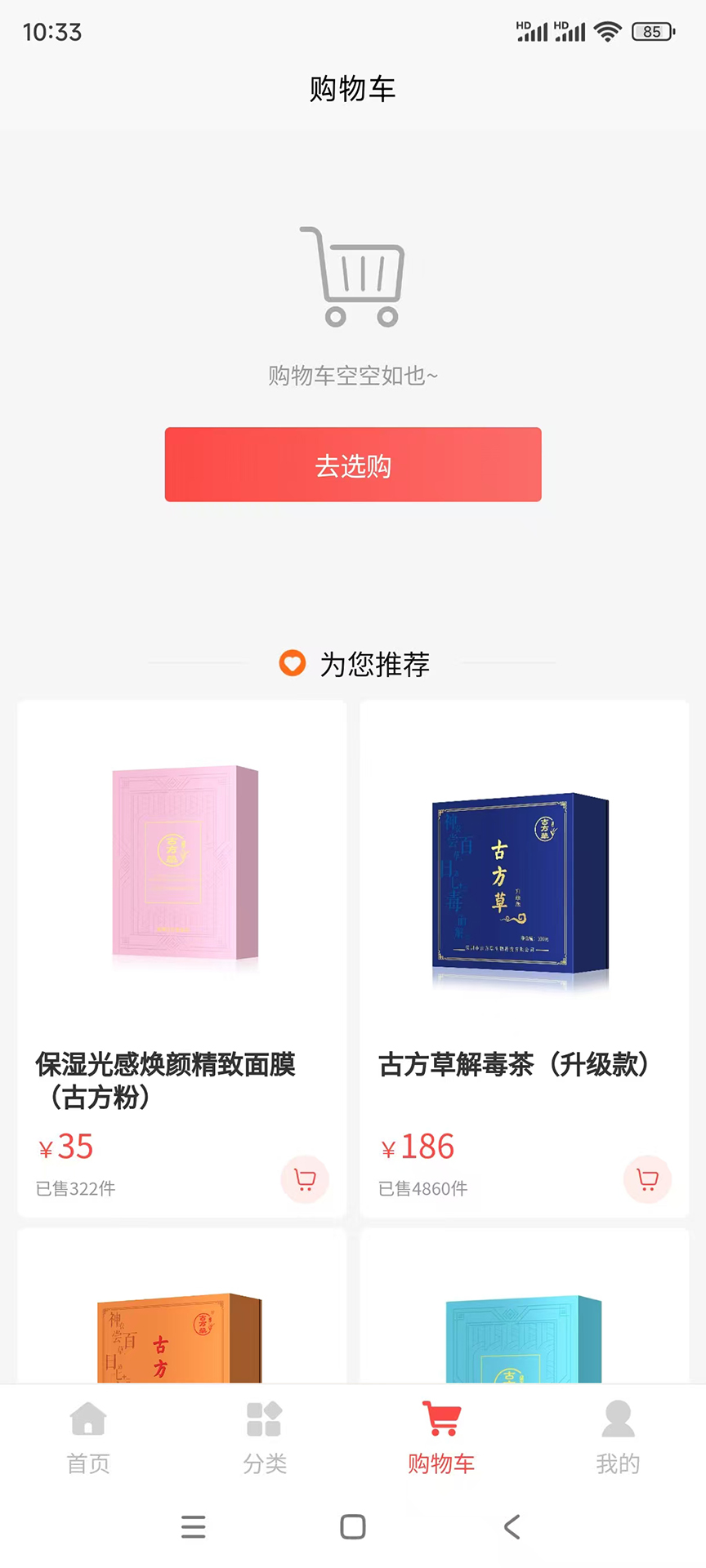Tap the ¥186 price of the detox tea
Image resolution: width=706 pixels, height=1568 pixels.
click(417, 1147)
